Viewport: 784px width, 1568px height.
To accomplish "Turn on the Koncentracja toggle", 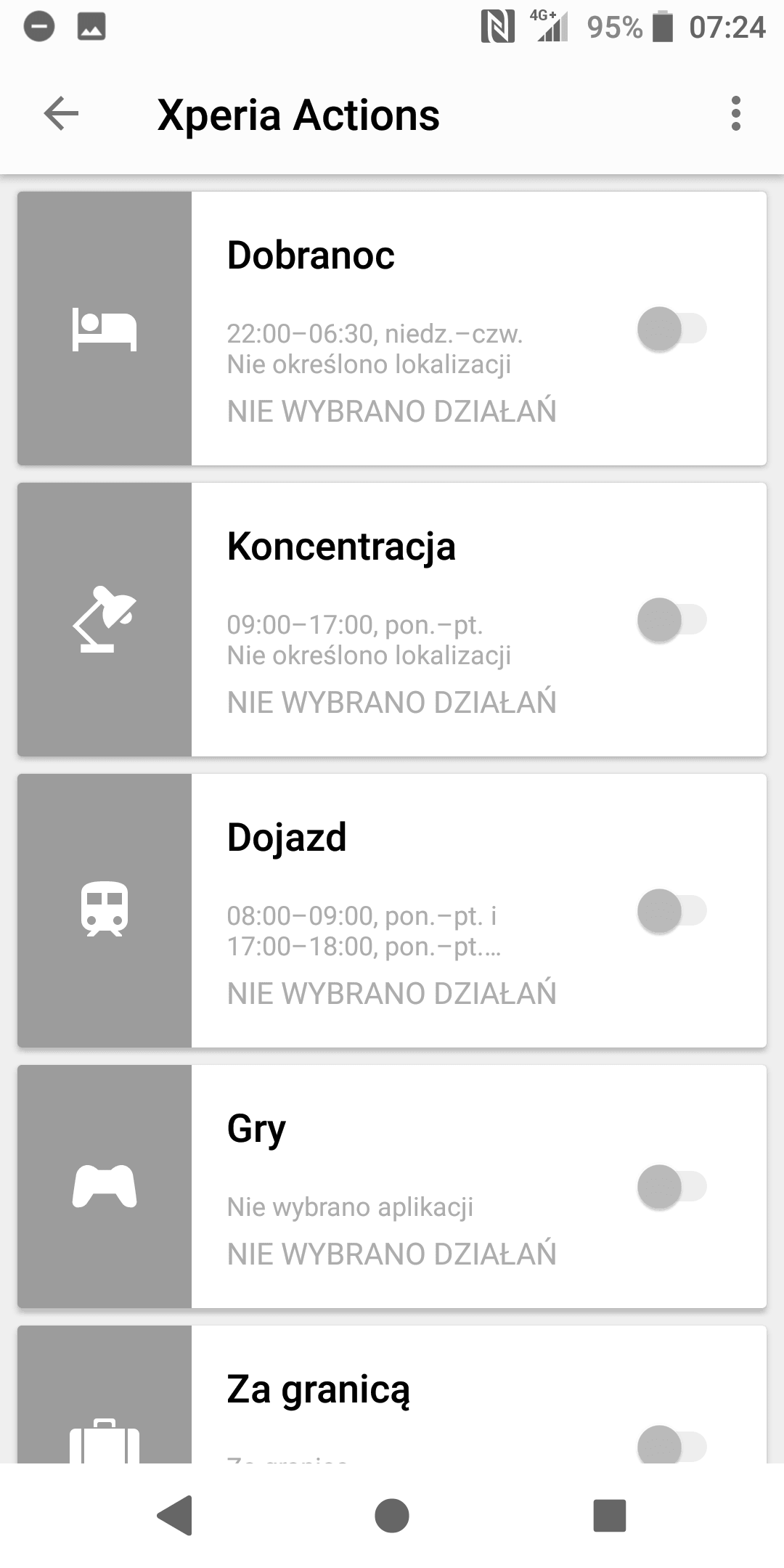I will (x=672, y=620).
